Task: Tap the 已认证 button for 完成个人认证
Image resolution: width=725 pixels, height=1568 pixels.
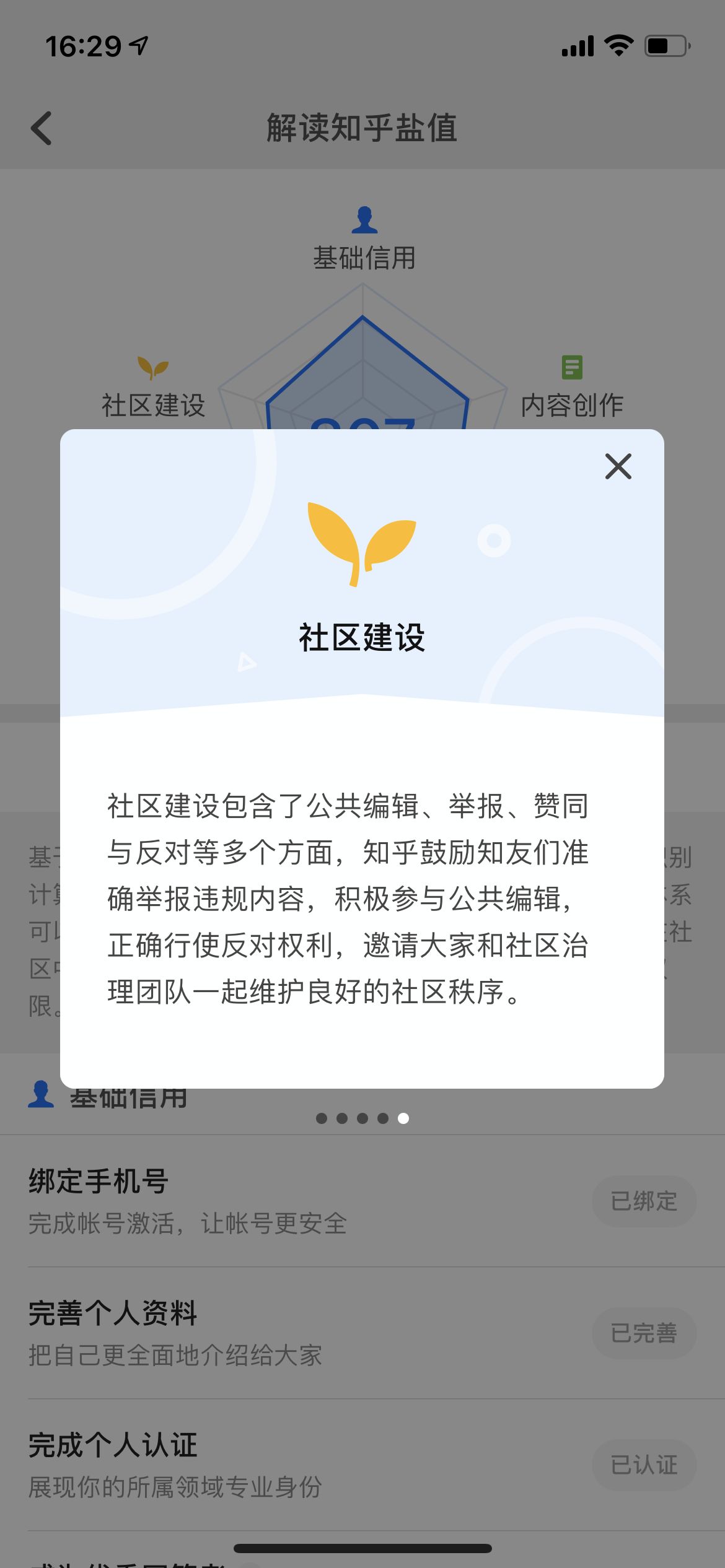Action: tap(644, 1465)
